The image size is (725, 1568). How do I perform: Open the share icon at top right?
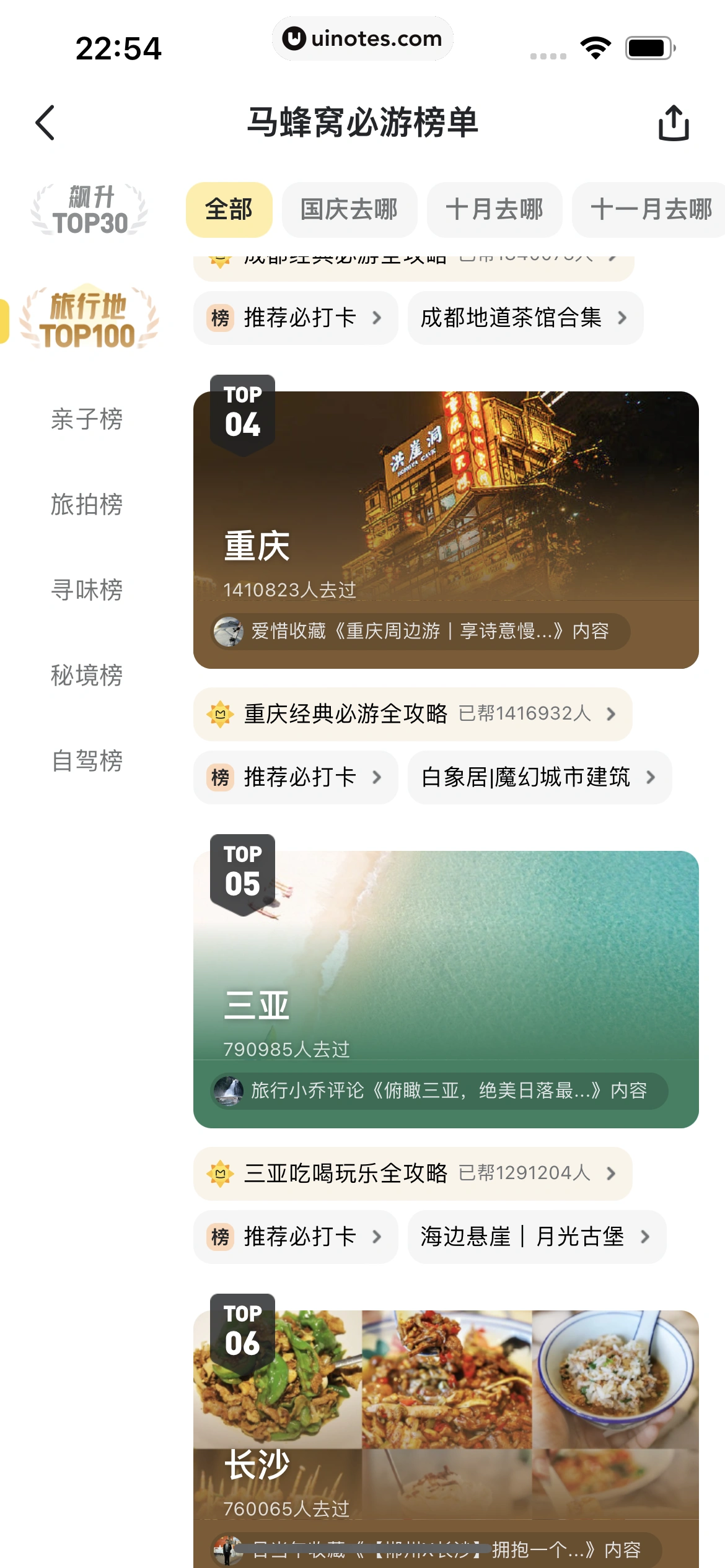[675, 123]
